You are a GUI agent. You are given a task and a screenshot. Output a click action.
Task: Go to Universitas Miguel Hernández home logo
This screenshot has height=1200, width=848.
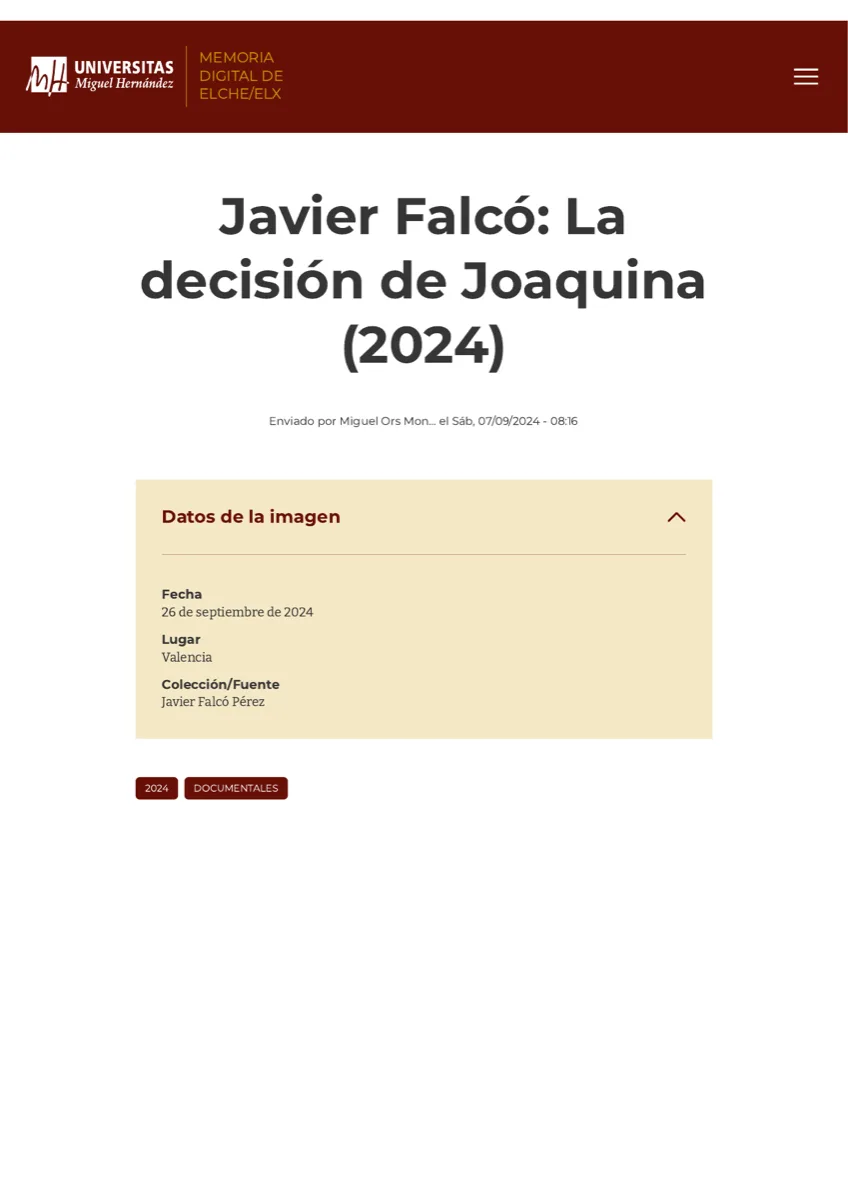(100, 76)
